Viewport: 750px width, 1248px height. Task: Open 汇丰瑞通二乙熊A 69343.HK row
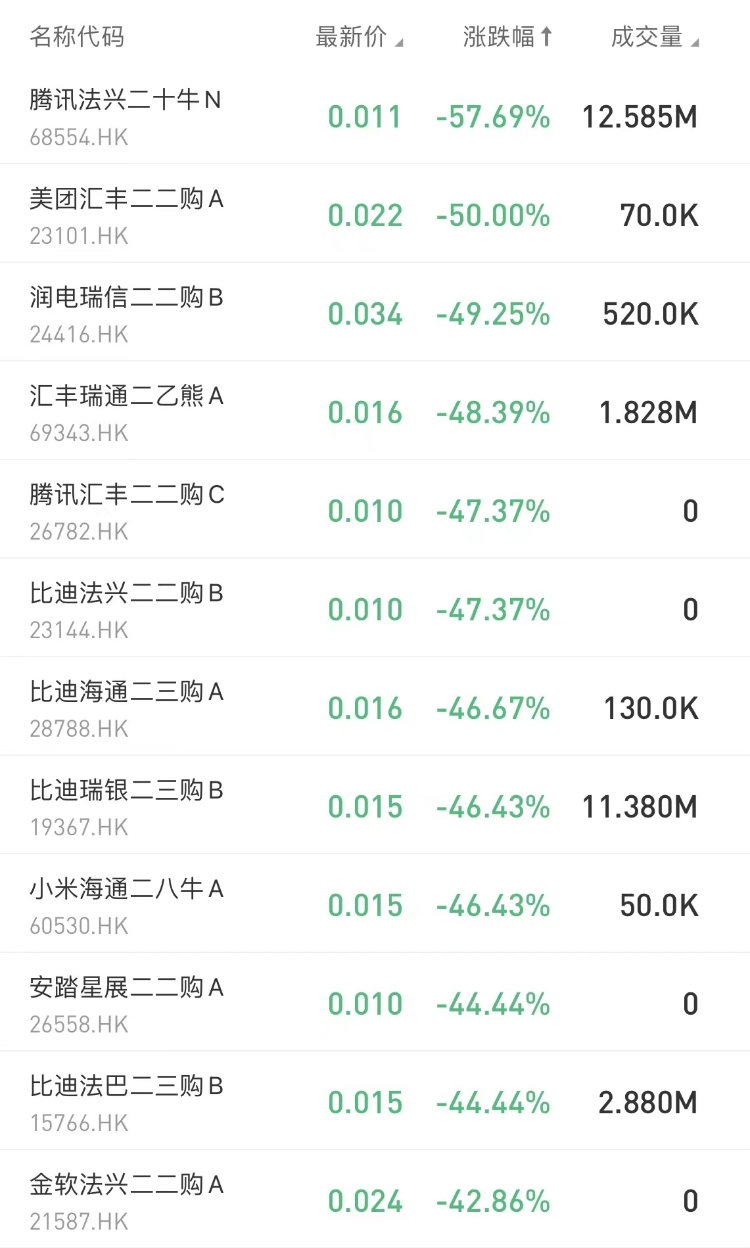(x=375, y=411)
